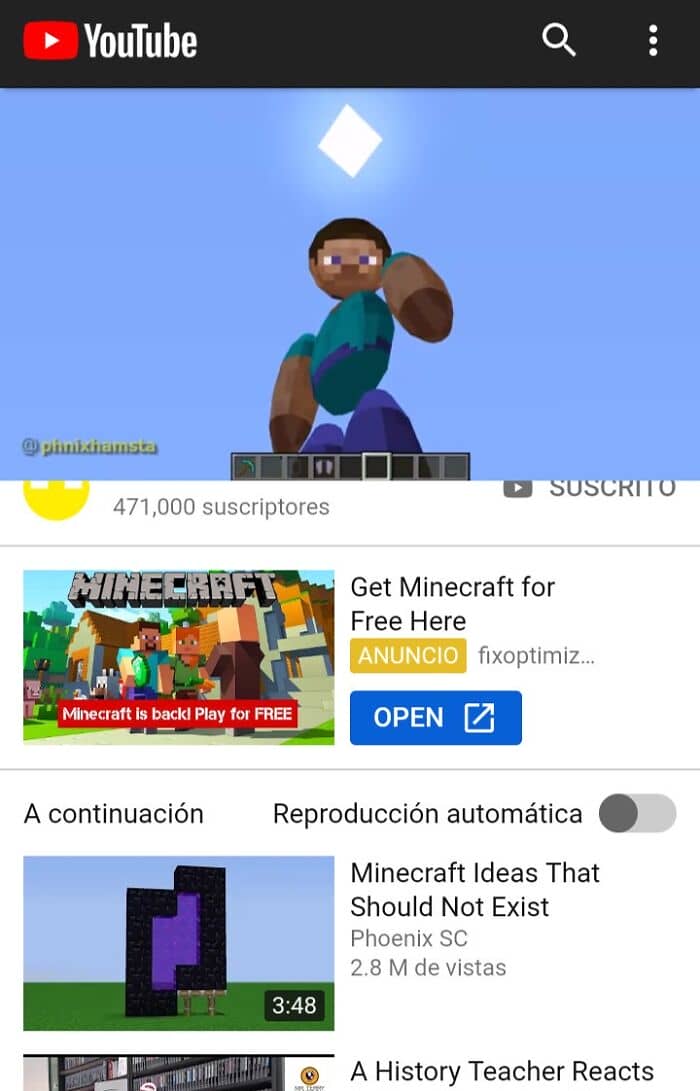Viewport: 700px width, 1091px height.
Task: Open A History Teacher Reacts video
Action: pos(502,1071)
